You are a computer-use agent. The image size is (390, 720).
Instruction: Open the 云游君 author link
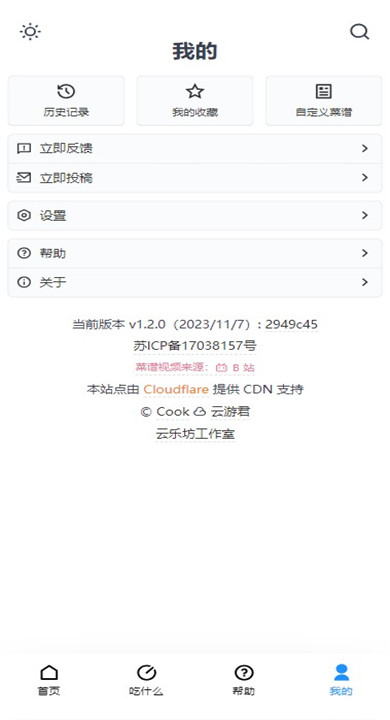click(x=230, y=412)
